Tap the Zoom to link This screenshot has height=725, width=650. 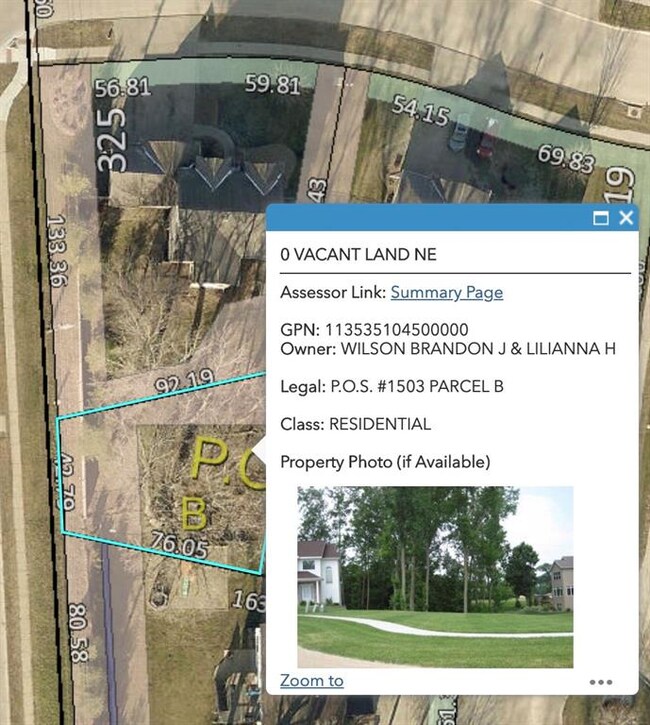(x=311, y=680)
